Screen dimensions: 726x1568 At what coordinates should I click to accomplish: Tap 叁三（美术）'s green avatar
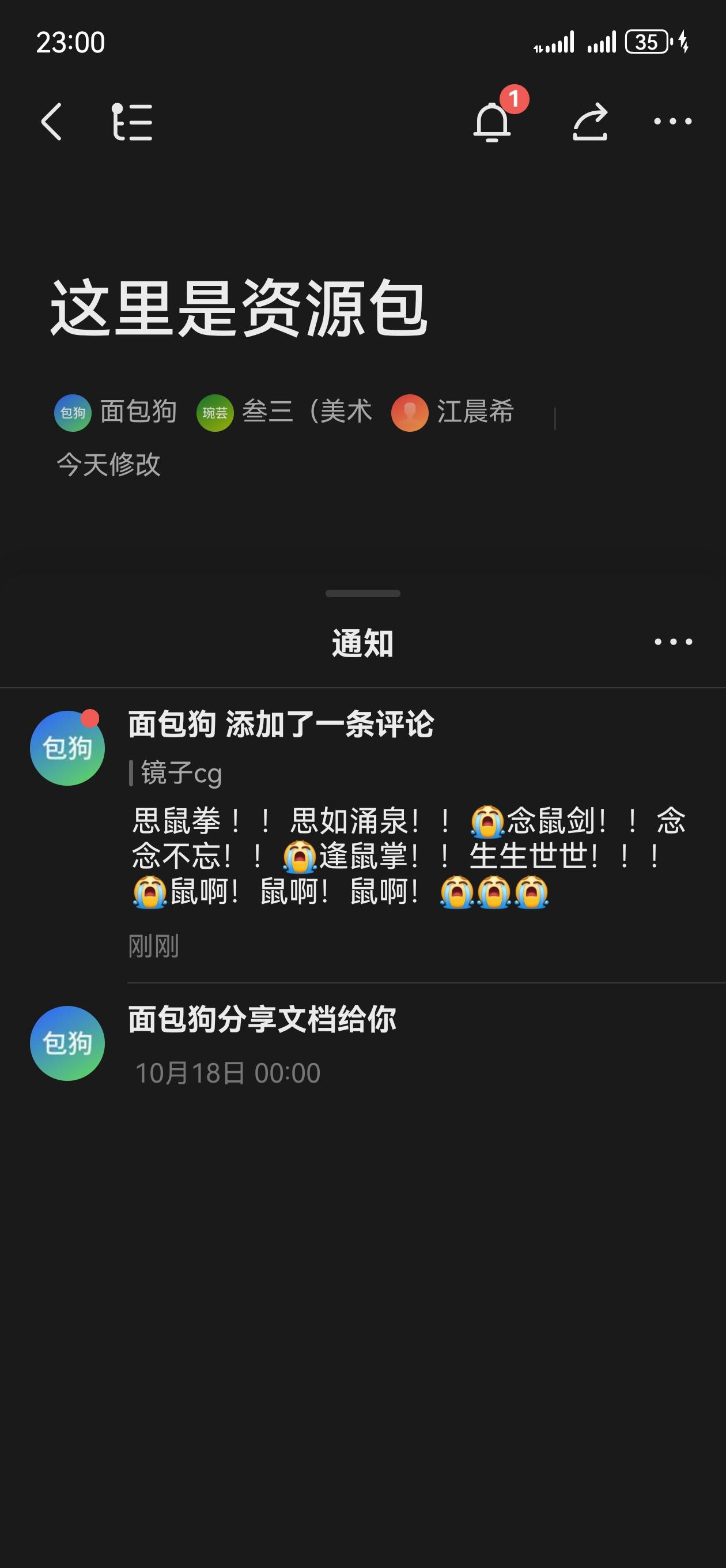click(x=216, y=412)
